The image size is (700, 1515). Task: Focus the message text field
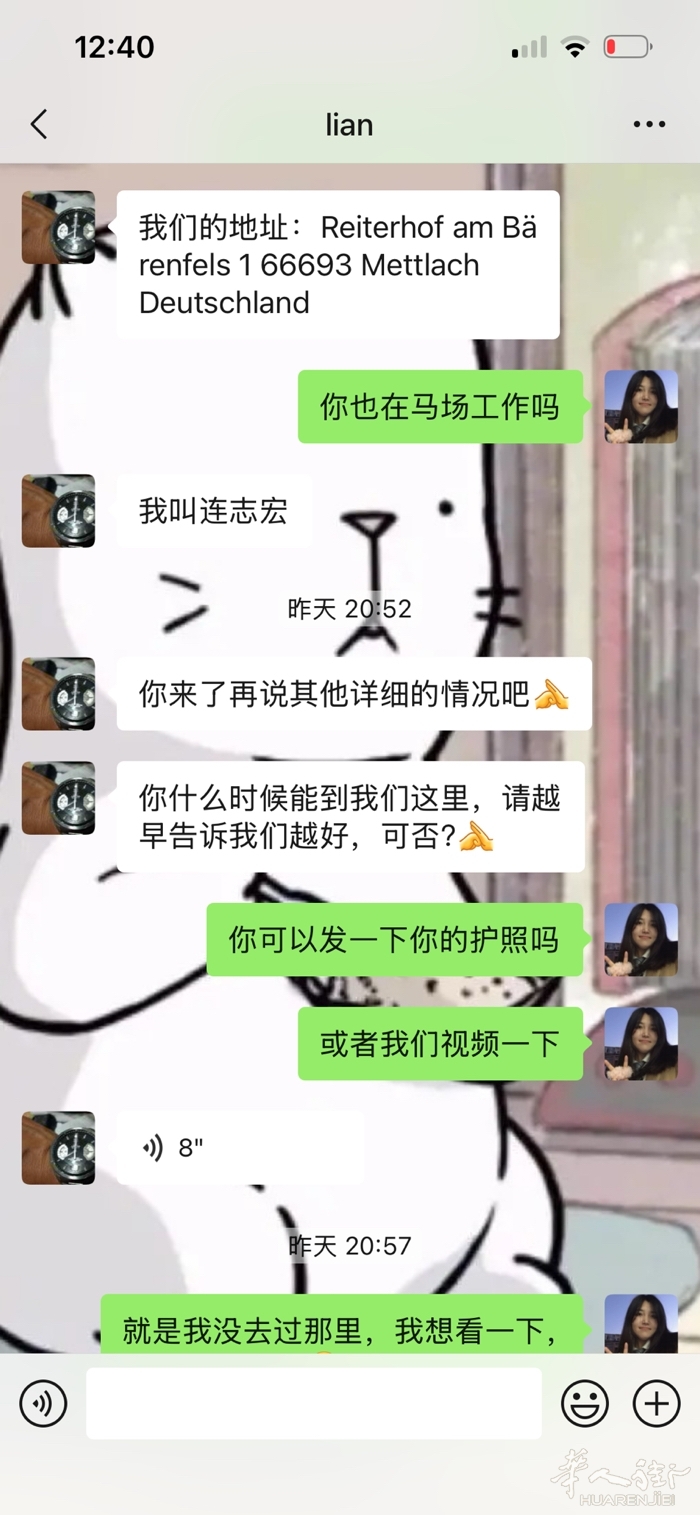[x=314, y=1403]
